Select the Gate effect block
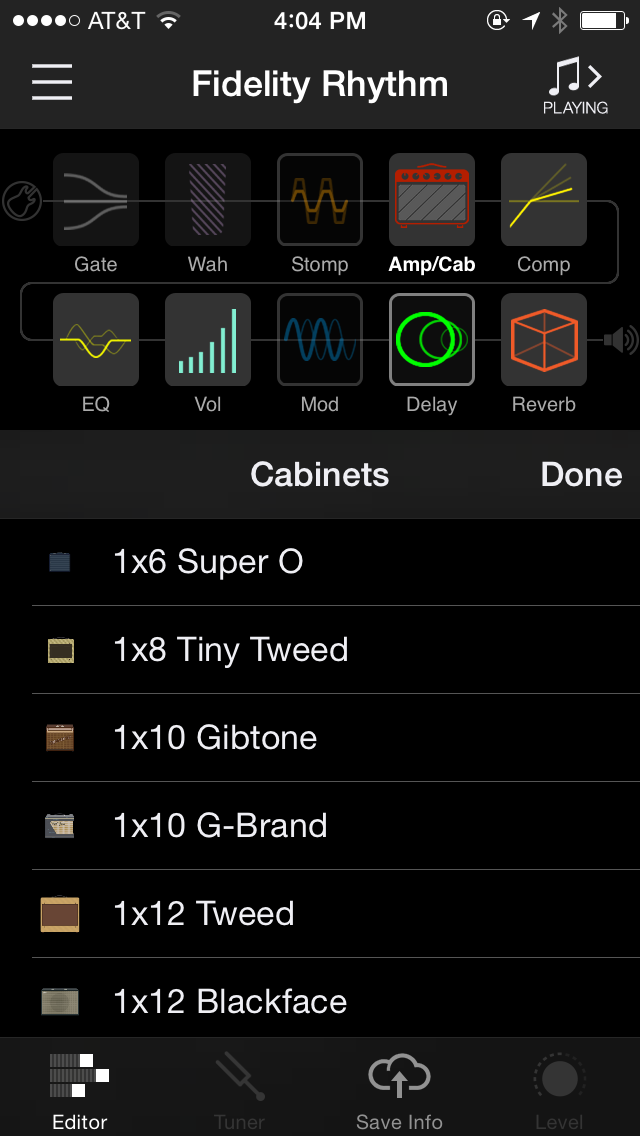 96,200
